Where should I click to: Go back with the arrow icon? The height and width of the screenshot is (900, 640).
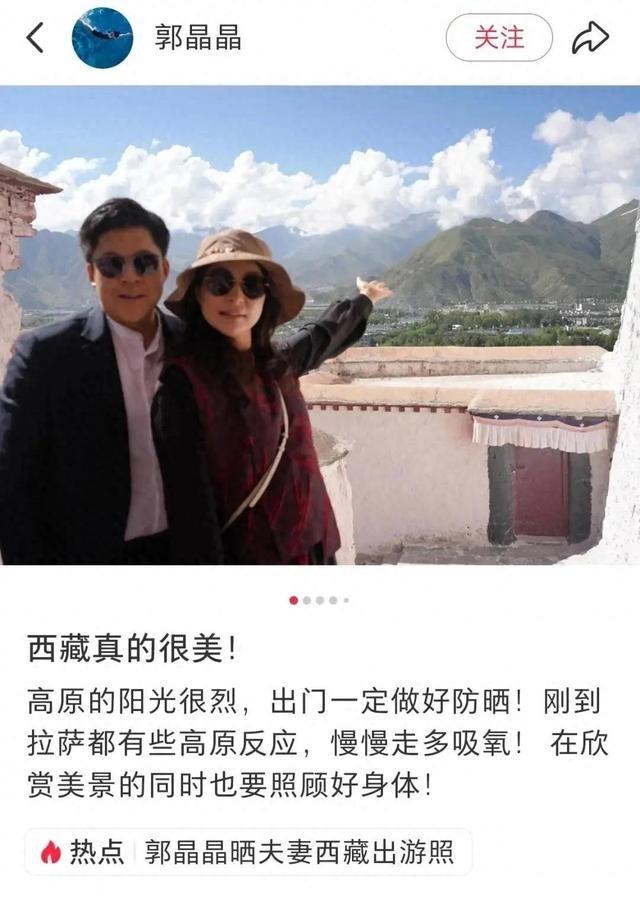click(35, 38)
